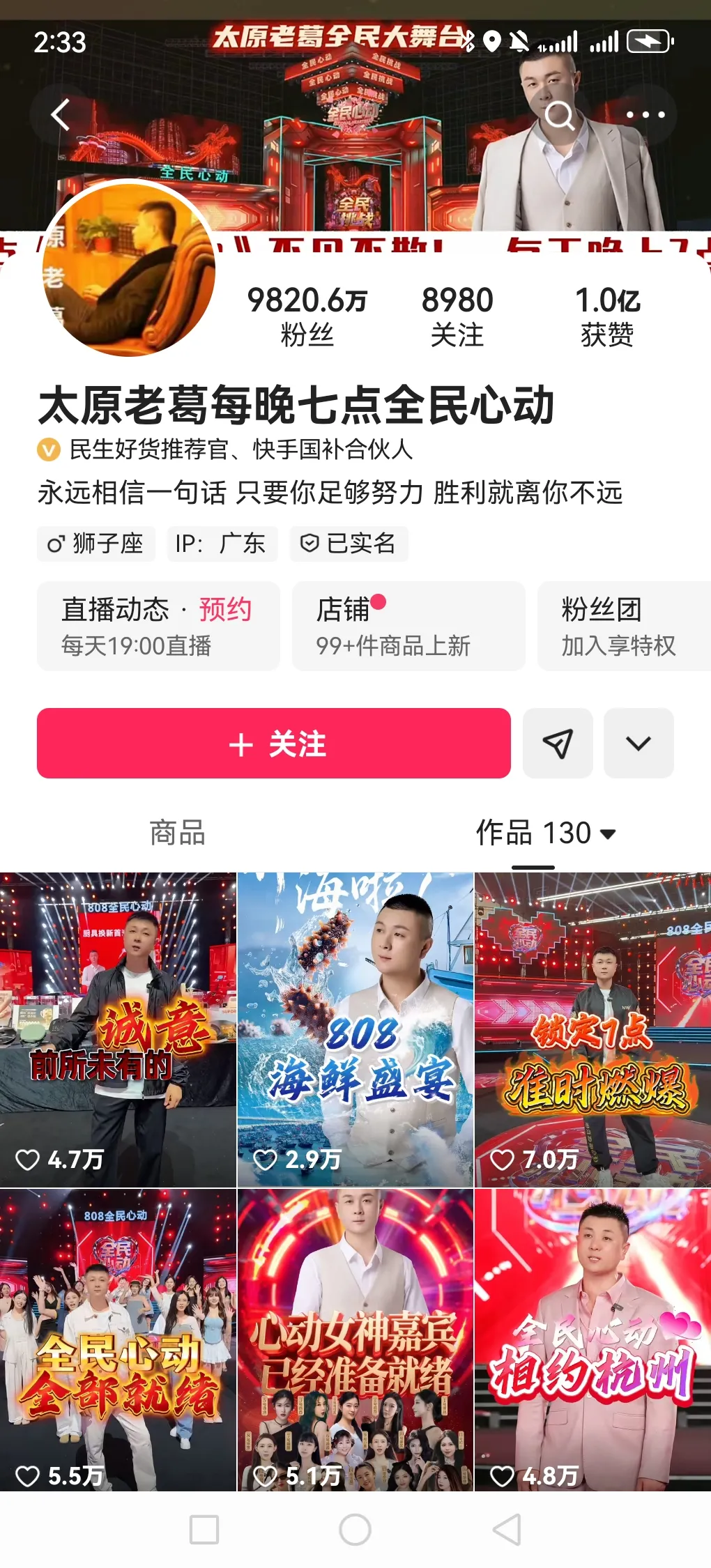Follow this account with 关注 button
Image resolution: width=711 pixels, height=1568 pixels.
(x=273, y=744)
